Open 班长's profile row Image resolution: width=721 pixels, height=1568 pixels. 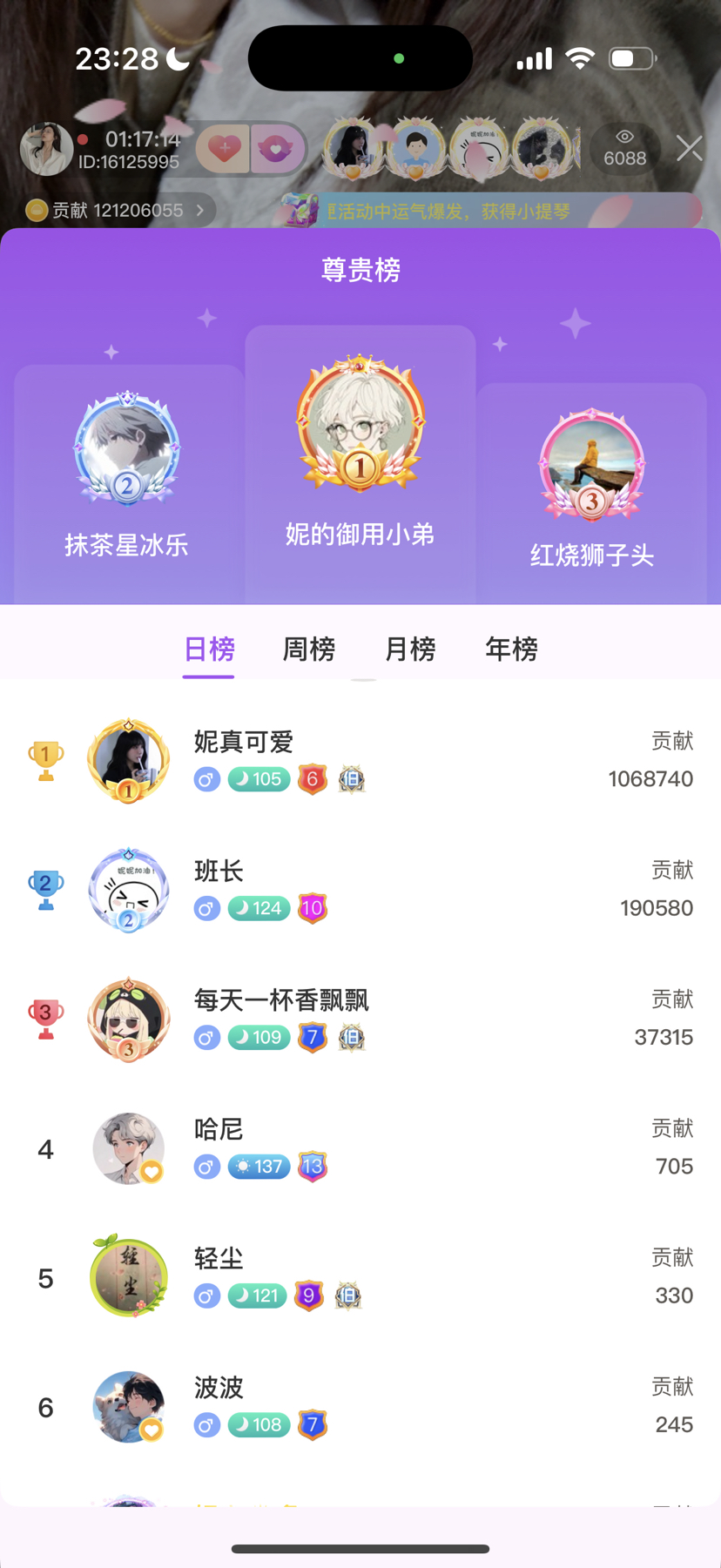click(x=360, y=889)
